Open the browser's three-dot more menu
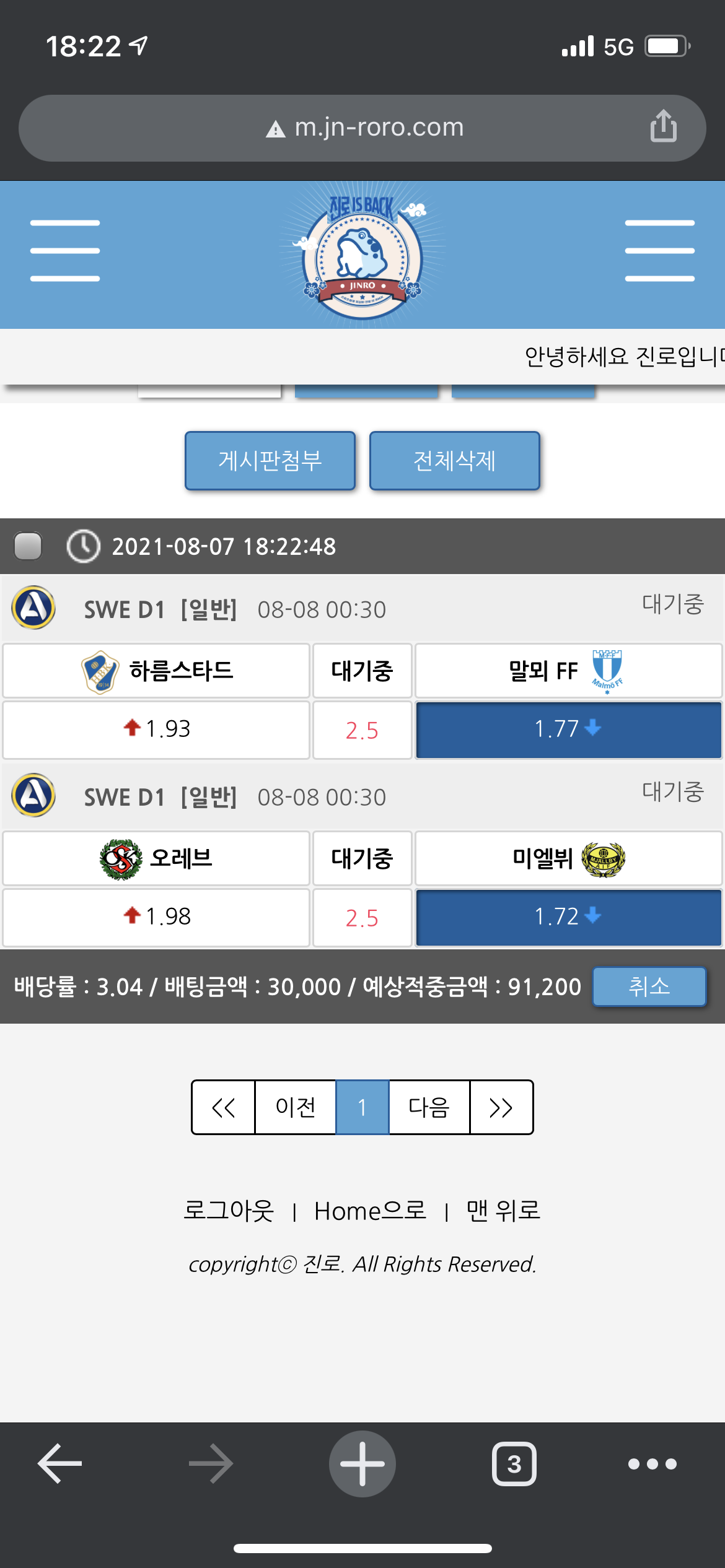This screenshot has width=725, height=1568. click(652, 1464)
